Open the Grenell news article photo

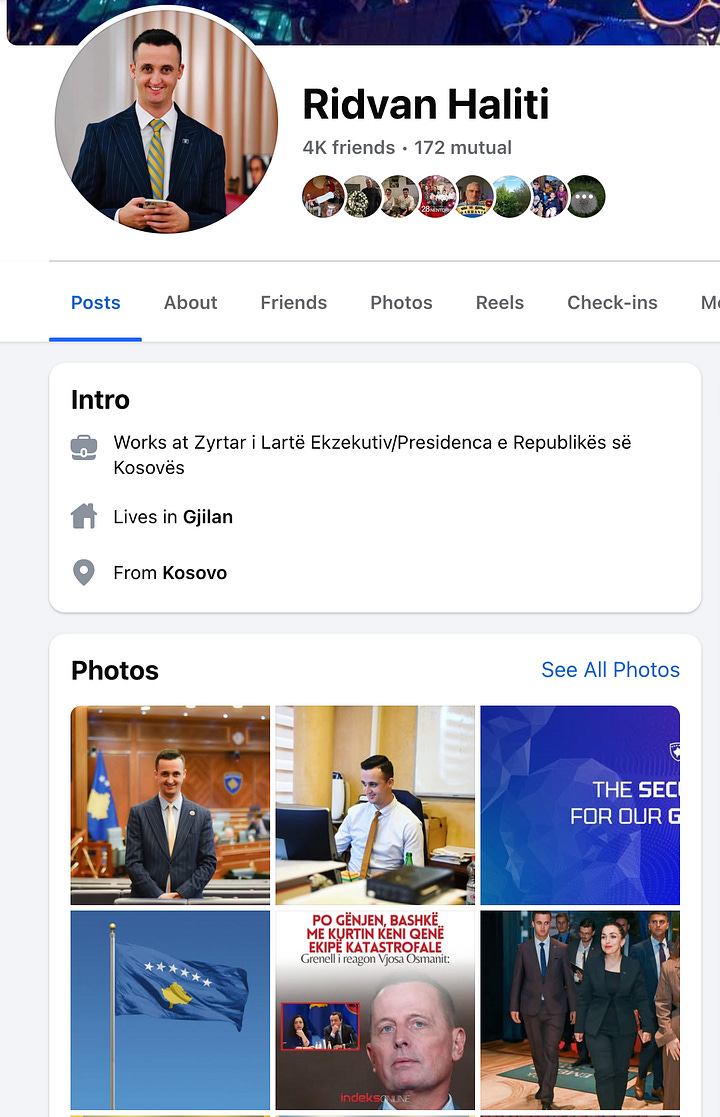coord(374,1010)
